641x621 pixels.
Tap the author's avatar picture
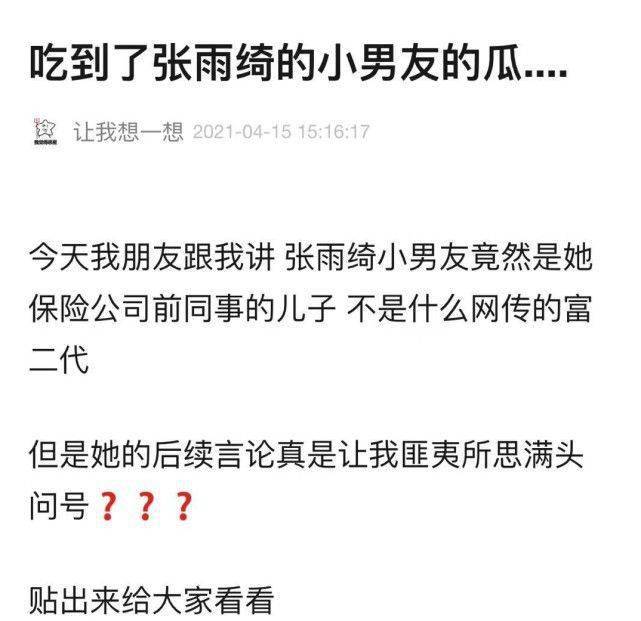pos(43,131)
